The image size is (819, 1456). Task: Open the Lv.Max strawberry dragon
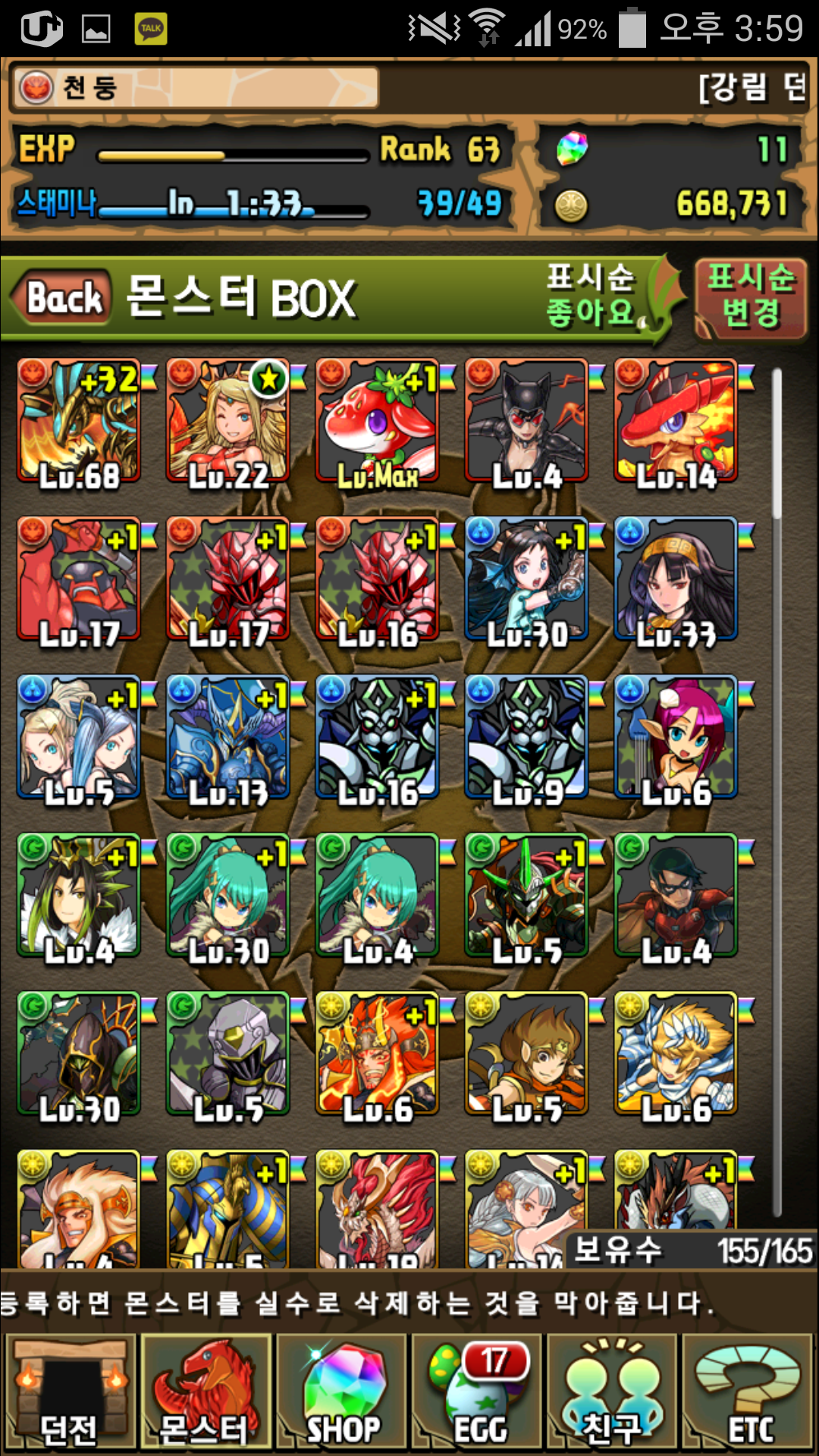(378, 422)
